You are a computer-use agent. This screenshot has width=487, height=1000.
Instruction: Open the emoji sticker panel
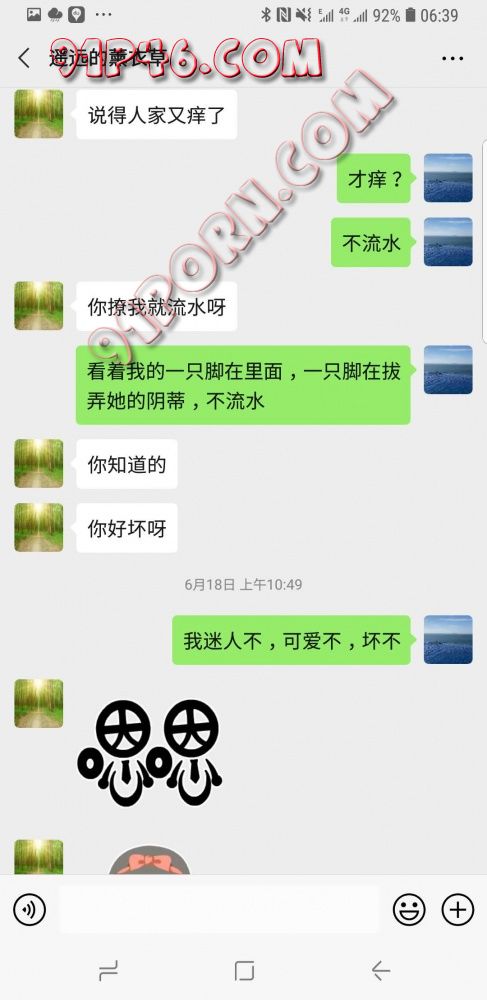pos(409,909)
